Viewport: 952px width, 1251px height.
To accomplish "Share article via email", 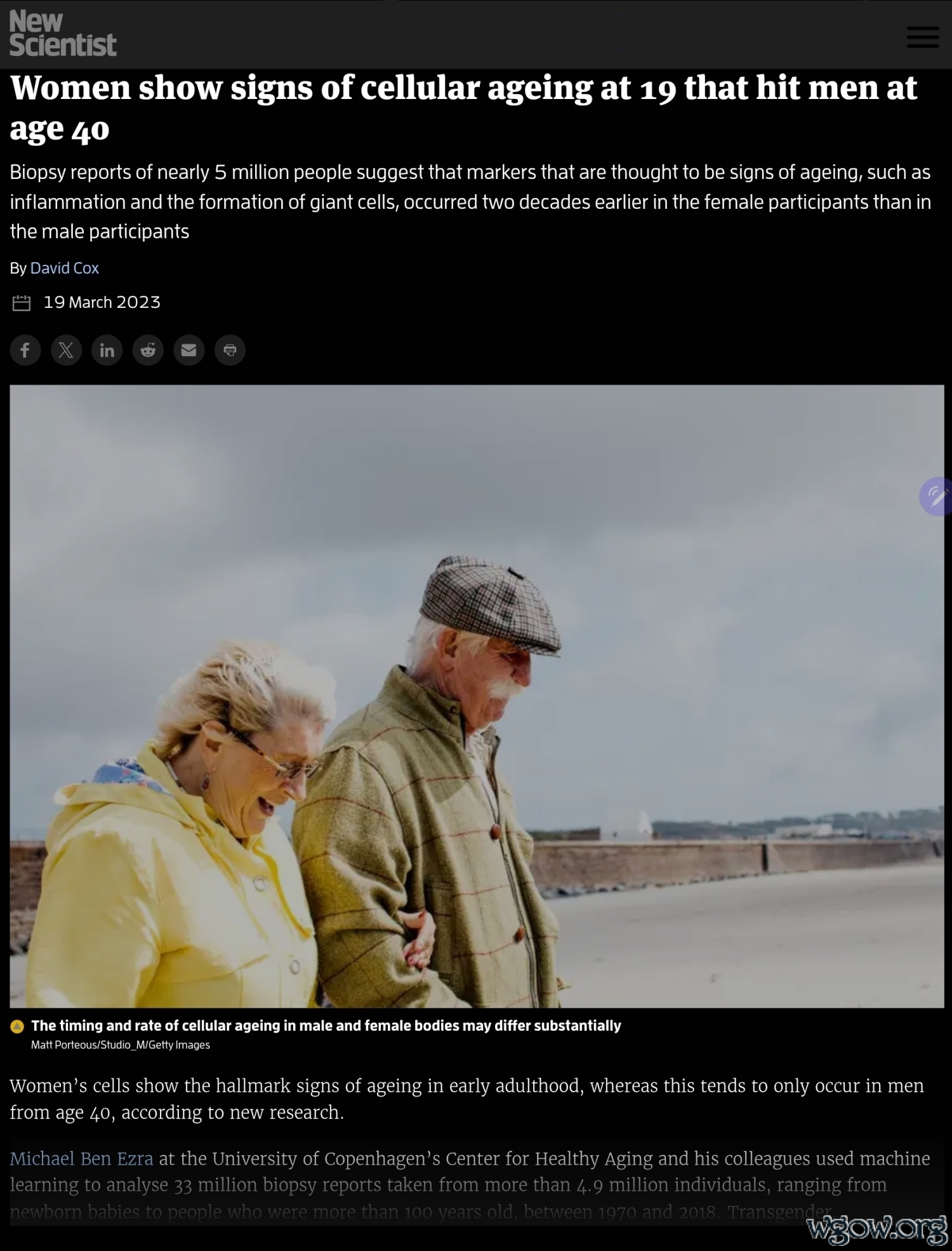I will pos(188,350).
